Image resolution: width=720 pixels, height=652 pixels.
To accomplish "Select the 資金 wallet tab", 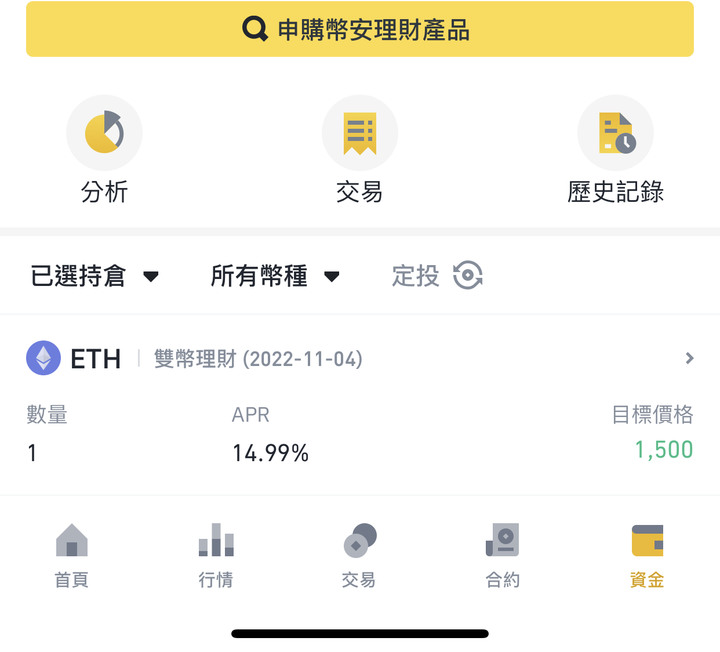I will coord(647,555).
